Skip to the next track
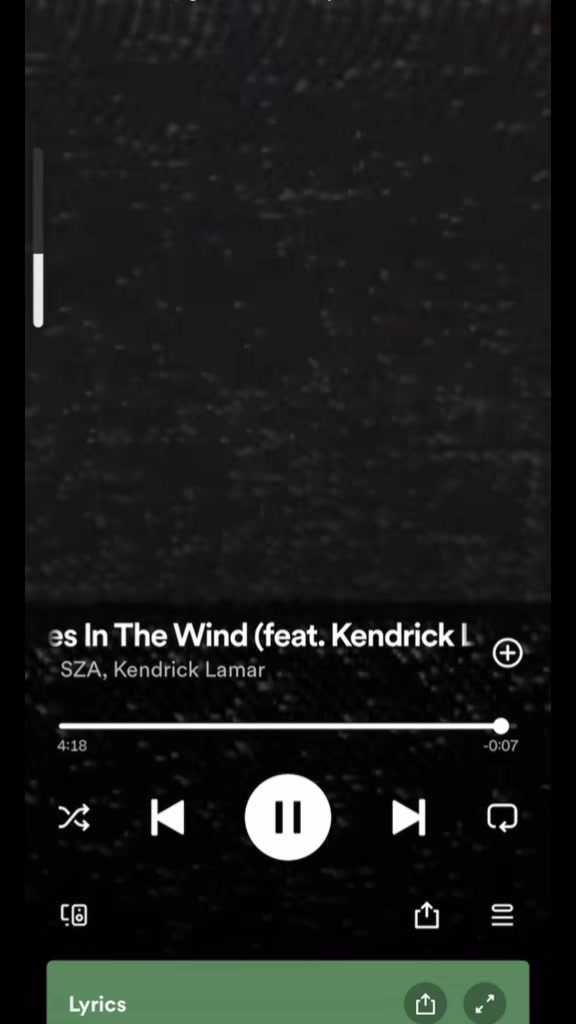The height and width of the screenshot is (1024, 576). (409, 817)
